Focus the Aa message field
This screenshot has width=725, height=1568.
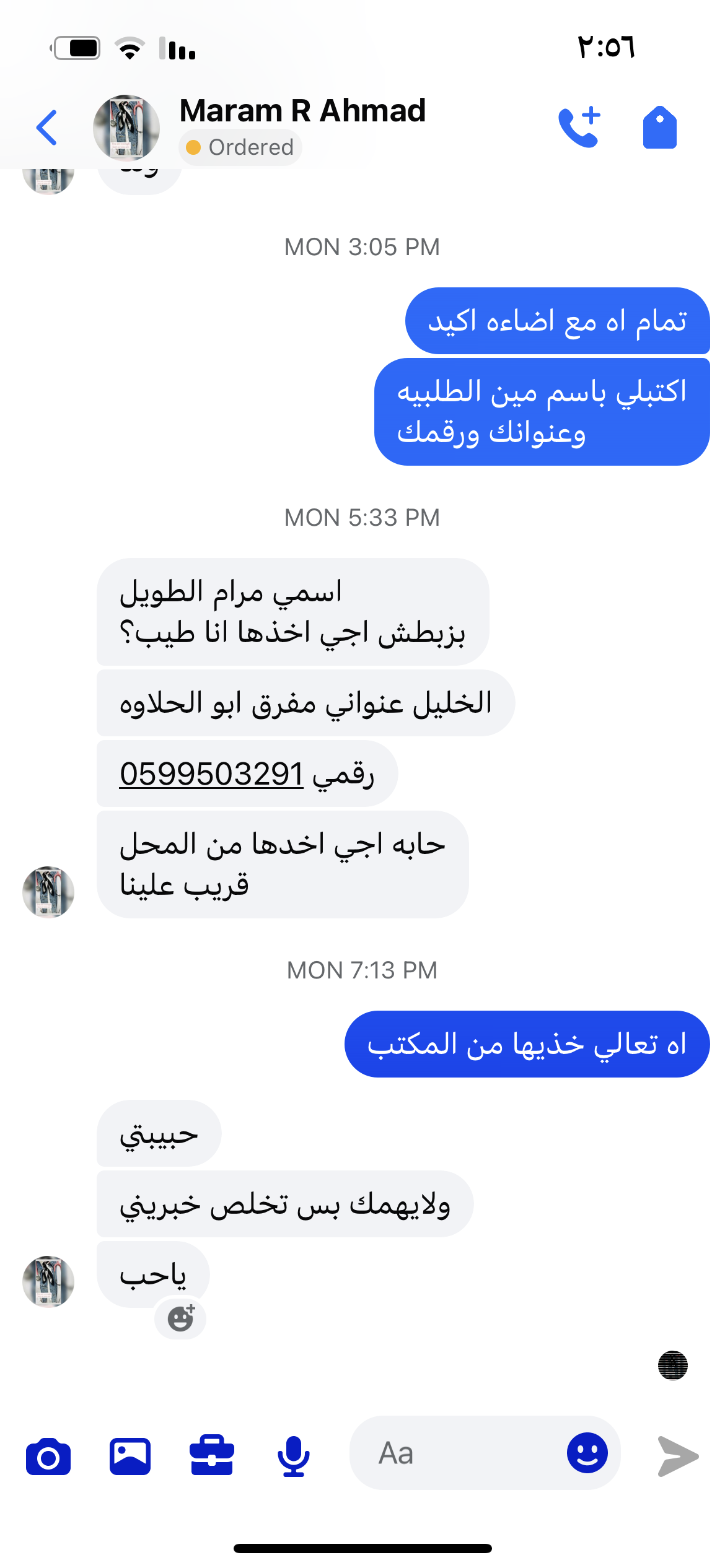[459, 1453]
